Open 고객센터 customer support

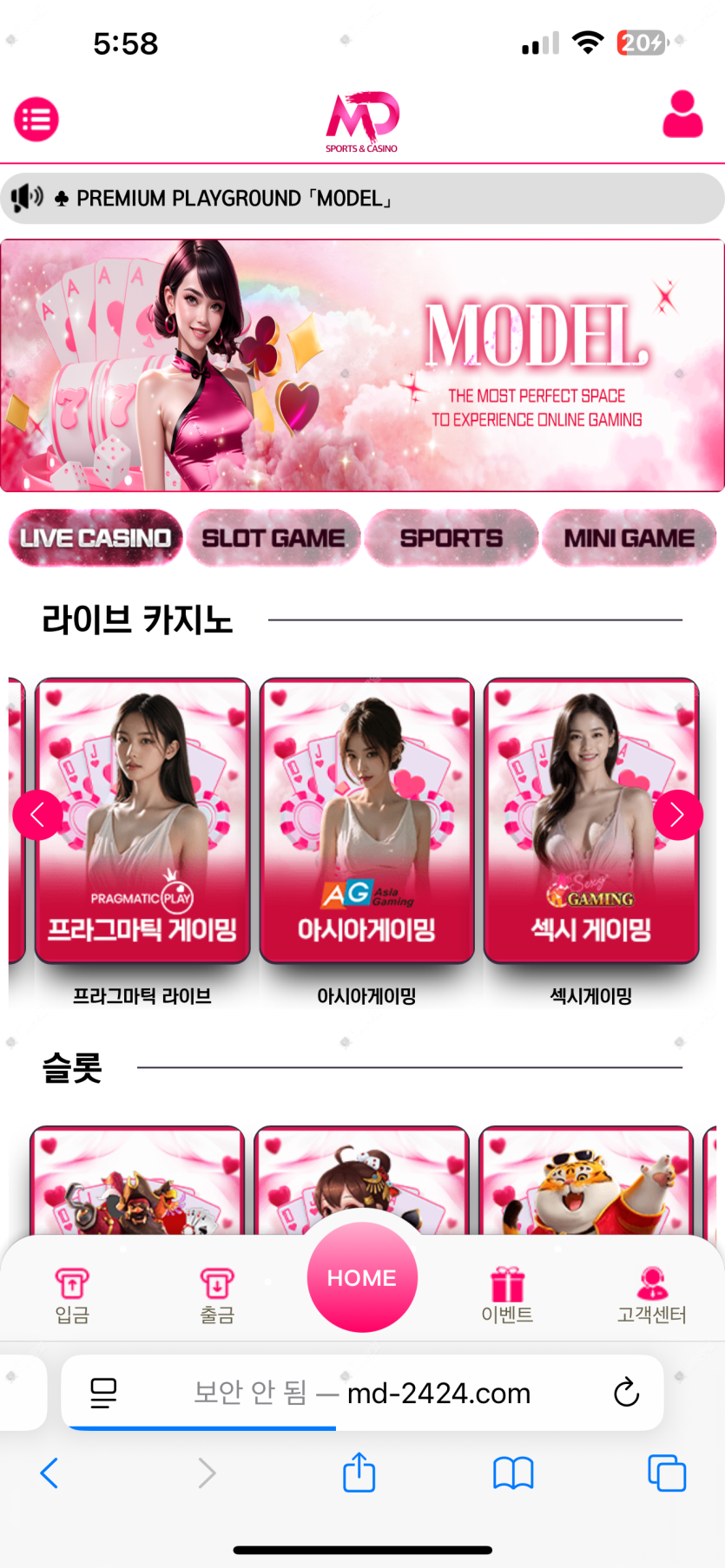pos(651,1295)
